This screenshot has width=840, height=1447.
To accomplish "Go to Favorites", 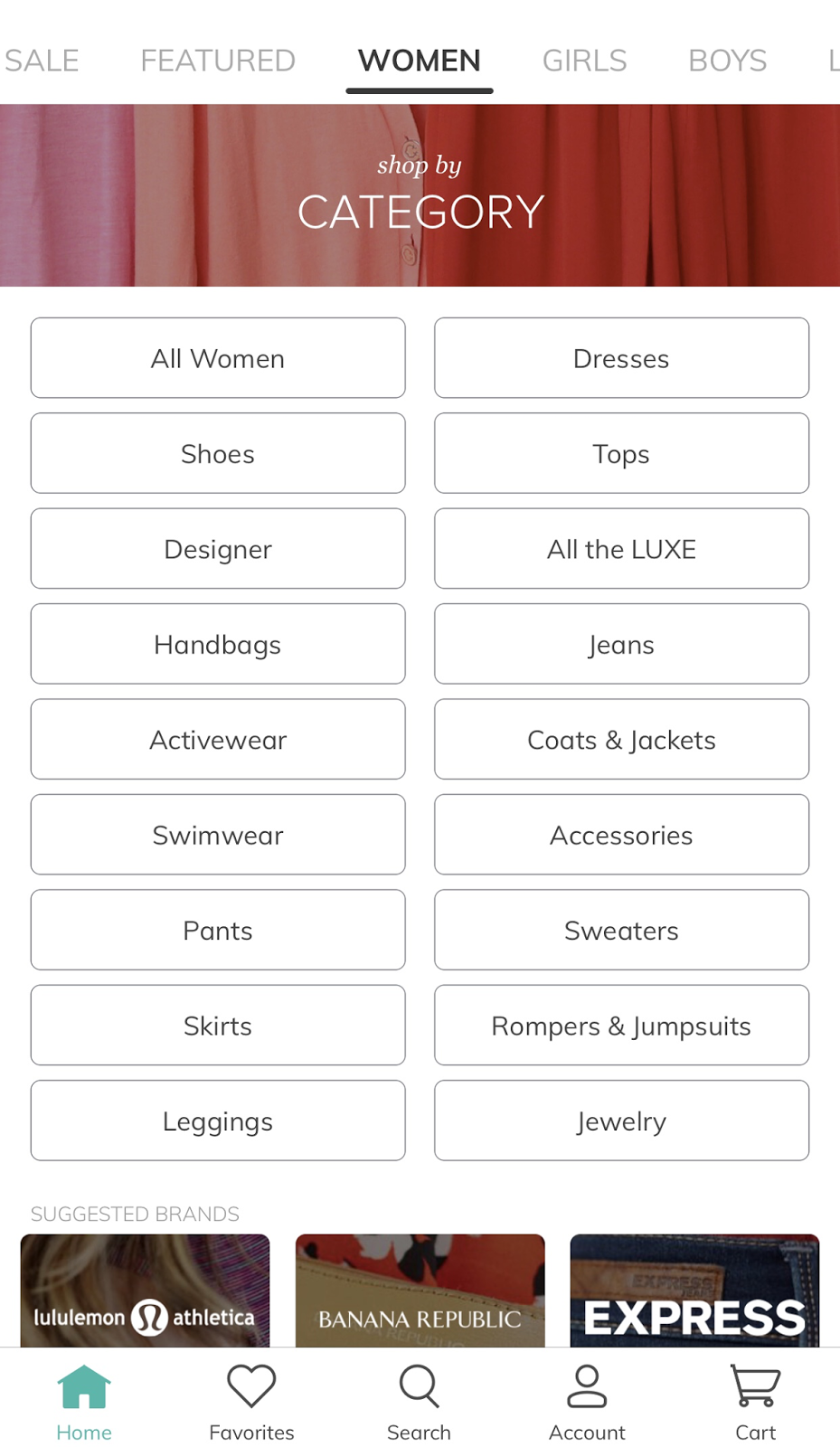I will pos(251,1402).
